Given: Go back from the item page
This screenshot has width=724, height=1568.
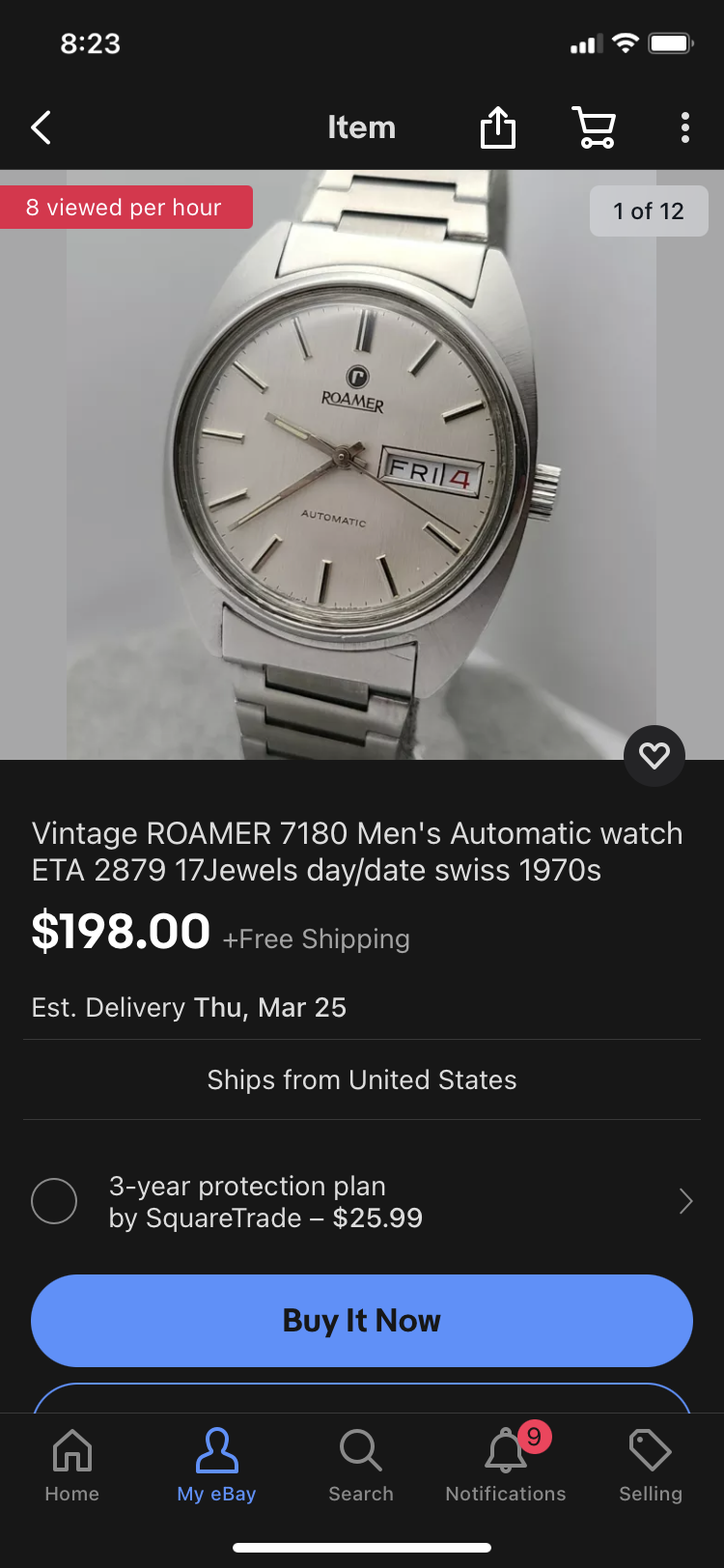Looking at the screenshot, I should tap(41, 127).
